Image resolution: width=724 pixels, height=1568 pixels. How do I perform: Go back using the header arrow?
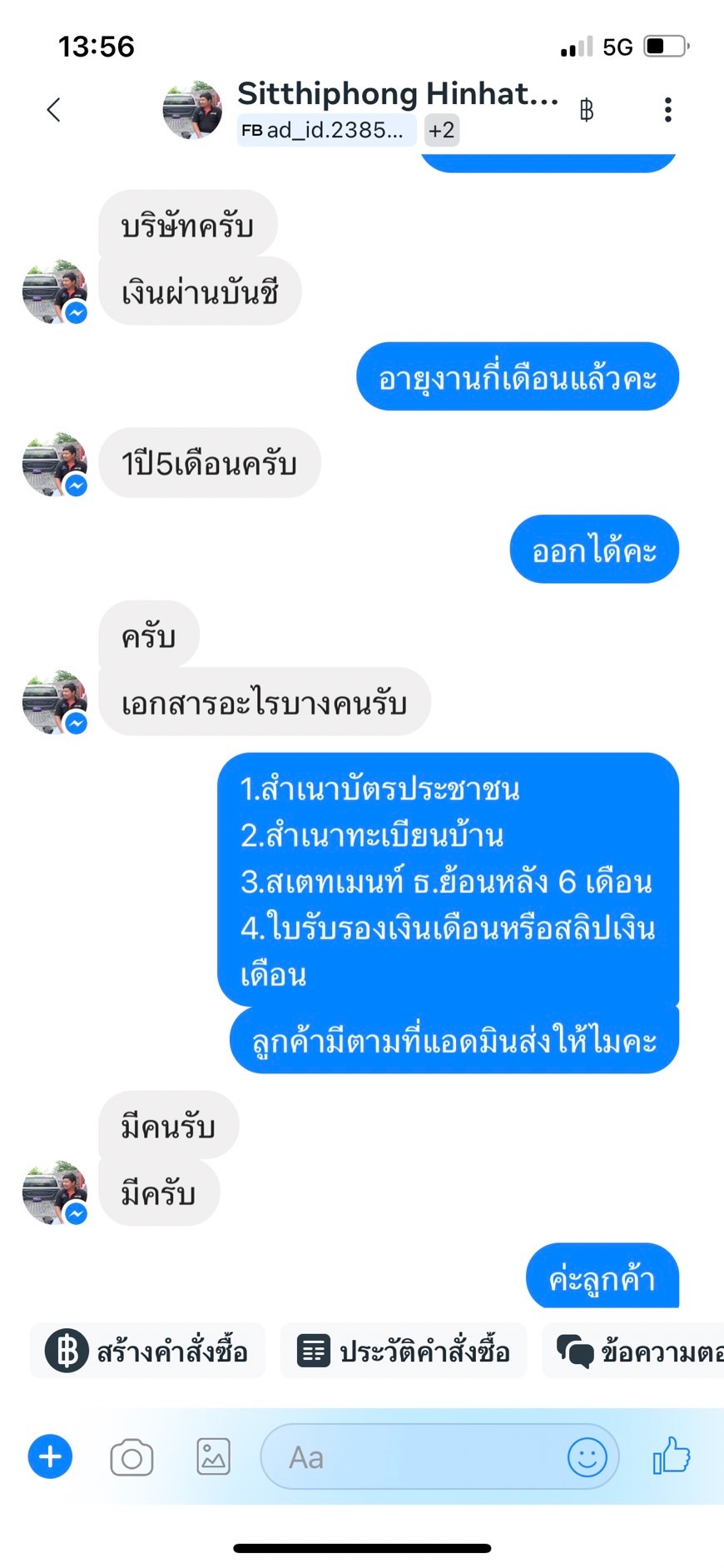coord(54,110)
